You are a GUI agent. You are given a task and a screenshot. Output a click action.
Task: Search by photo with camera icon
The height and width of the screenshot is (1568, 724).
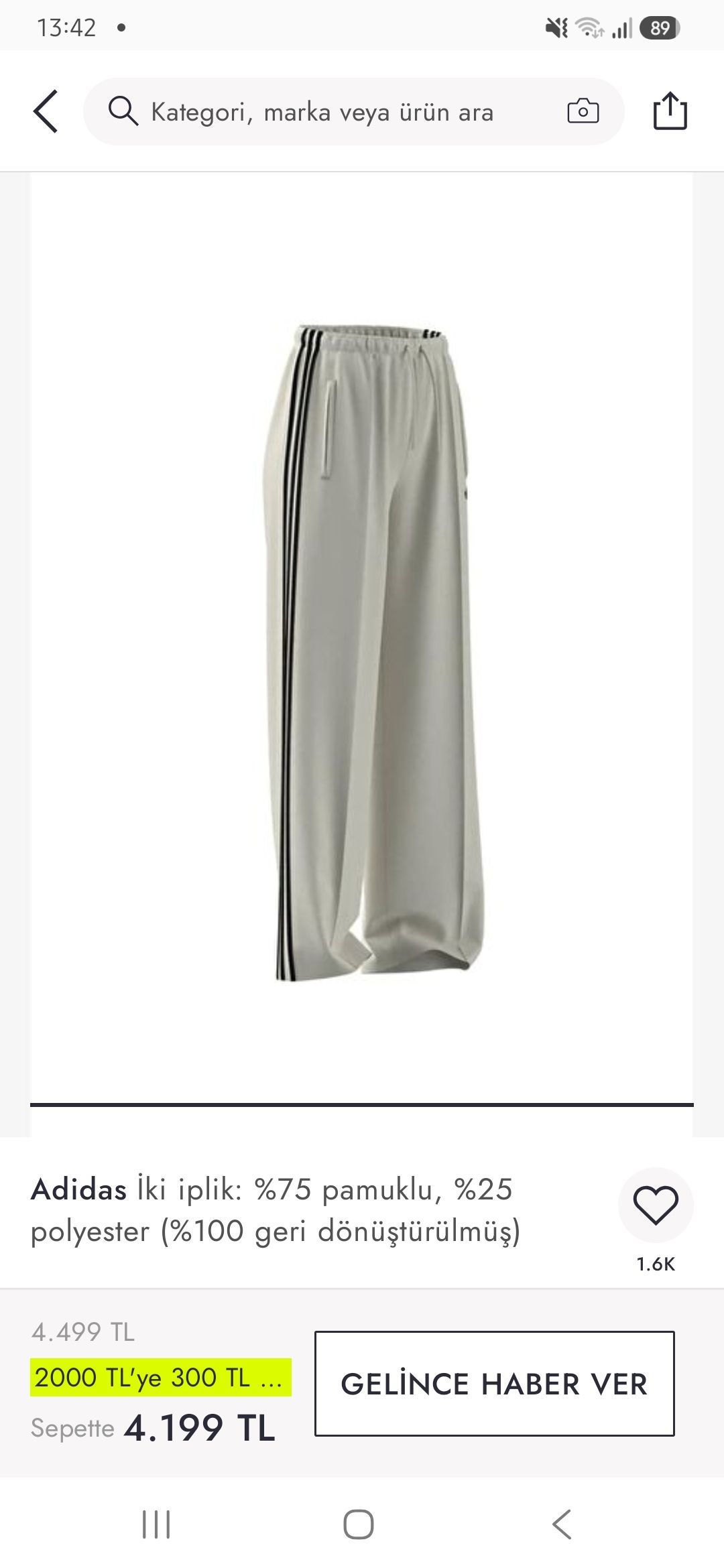pos(583,111)
